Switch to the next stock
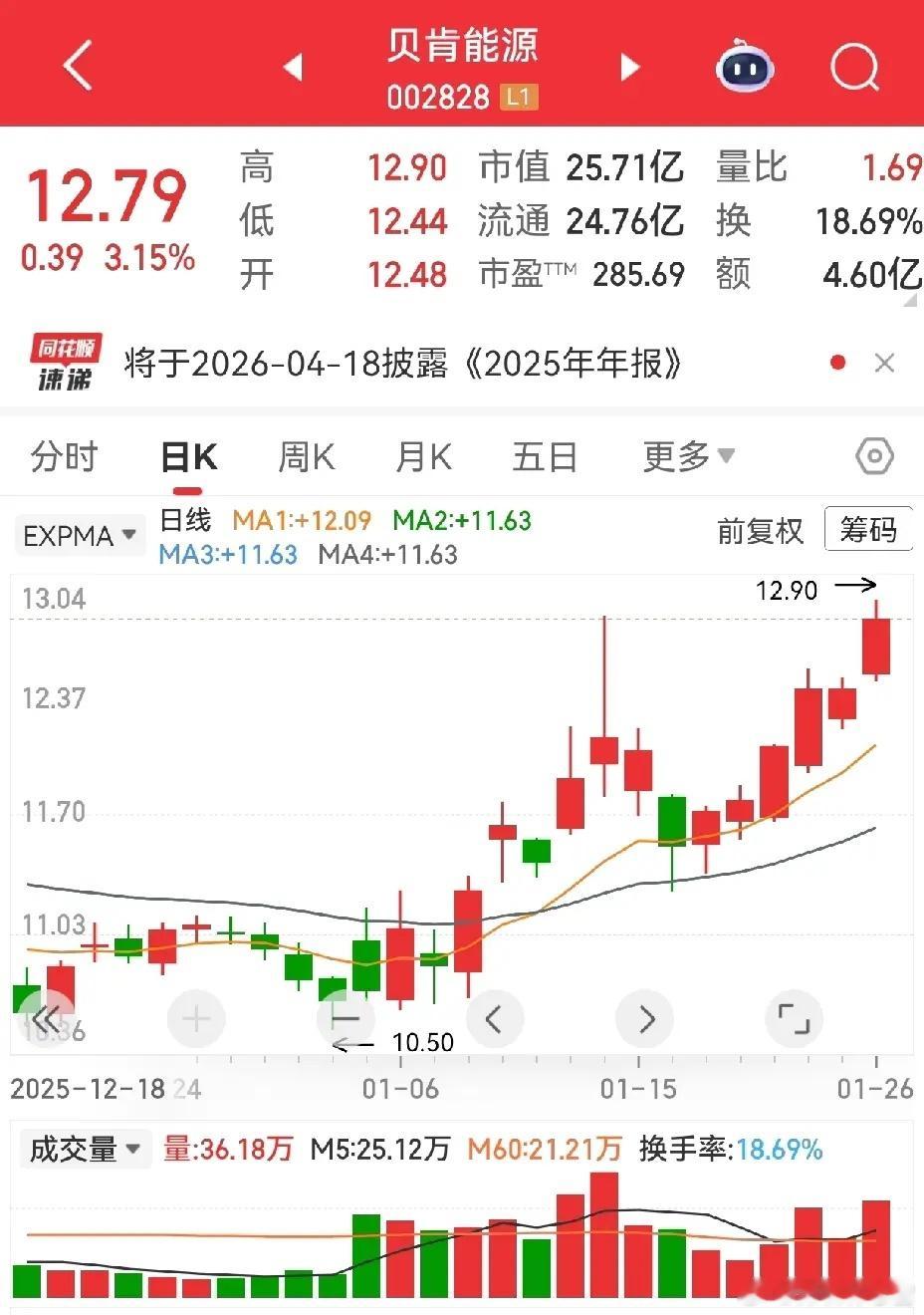This screenshot has width=924, height=1315. pos(629,68)
